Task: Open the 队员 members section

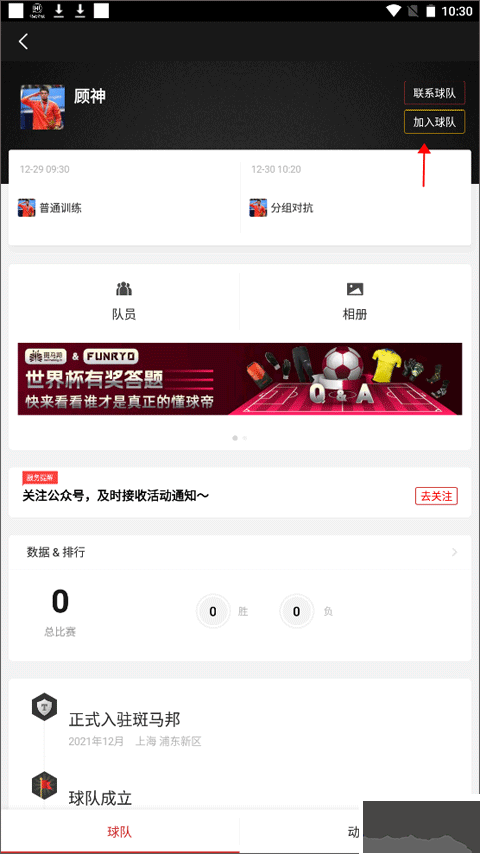Action: click(124, 301)
